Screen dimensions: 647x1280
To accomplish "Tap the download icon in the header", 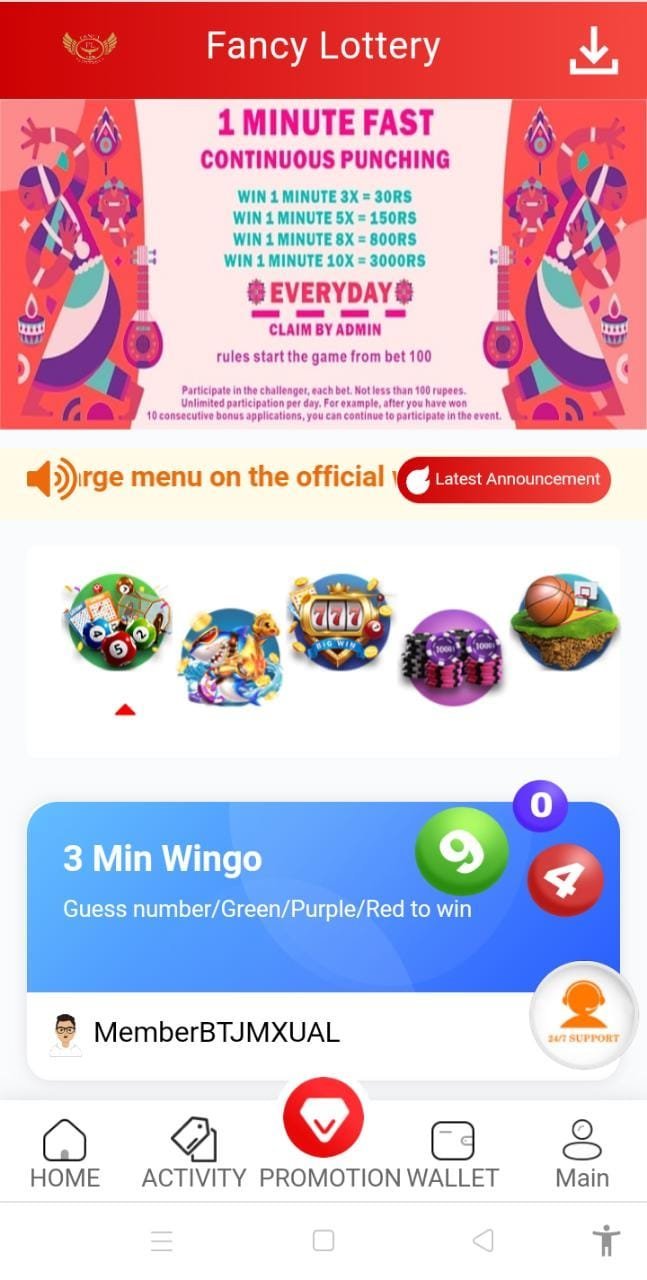I will pyautogui.click(x=594, y=50).
